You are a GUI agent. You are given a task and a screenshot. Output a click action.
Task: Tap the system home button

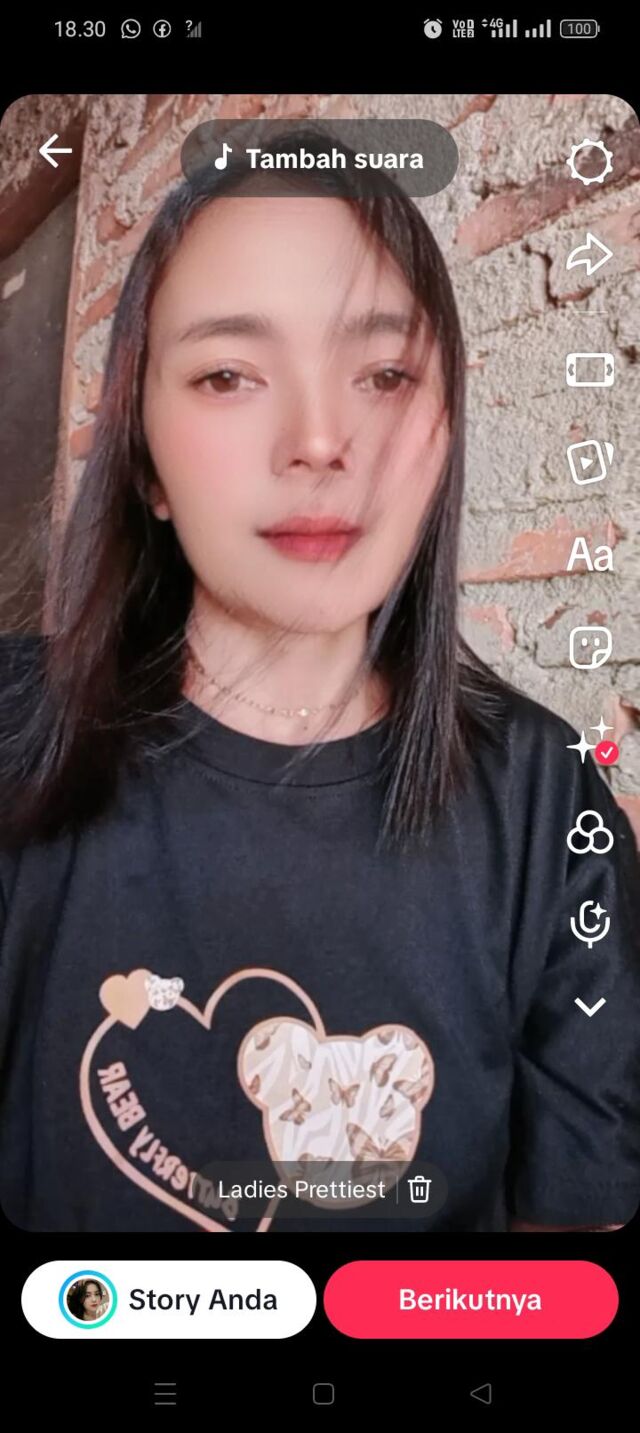coord(322,1393)
